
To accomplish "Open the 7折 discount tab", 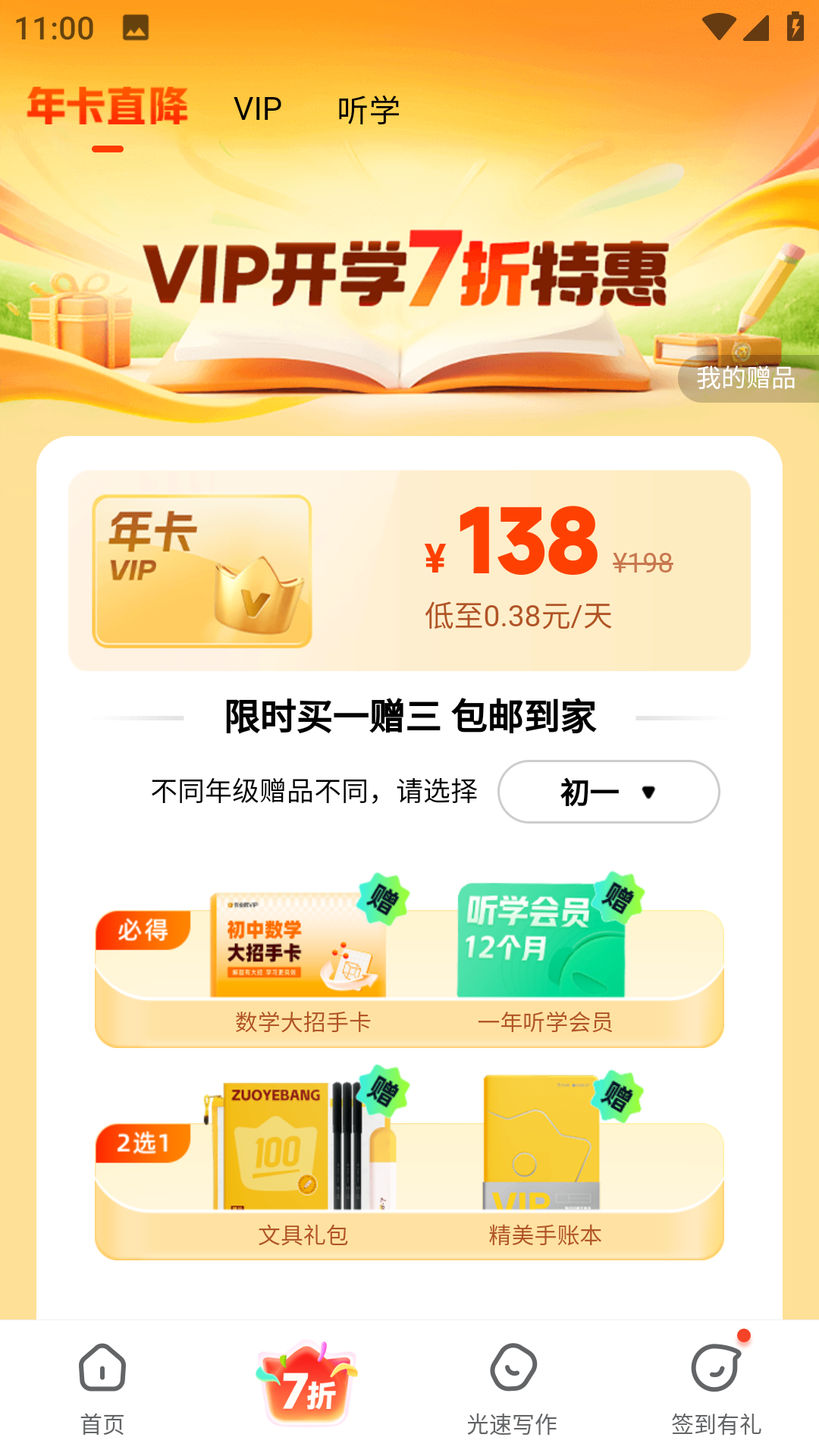I will pos(307,1386).
